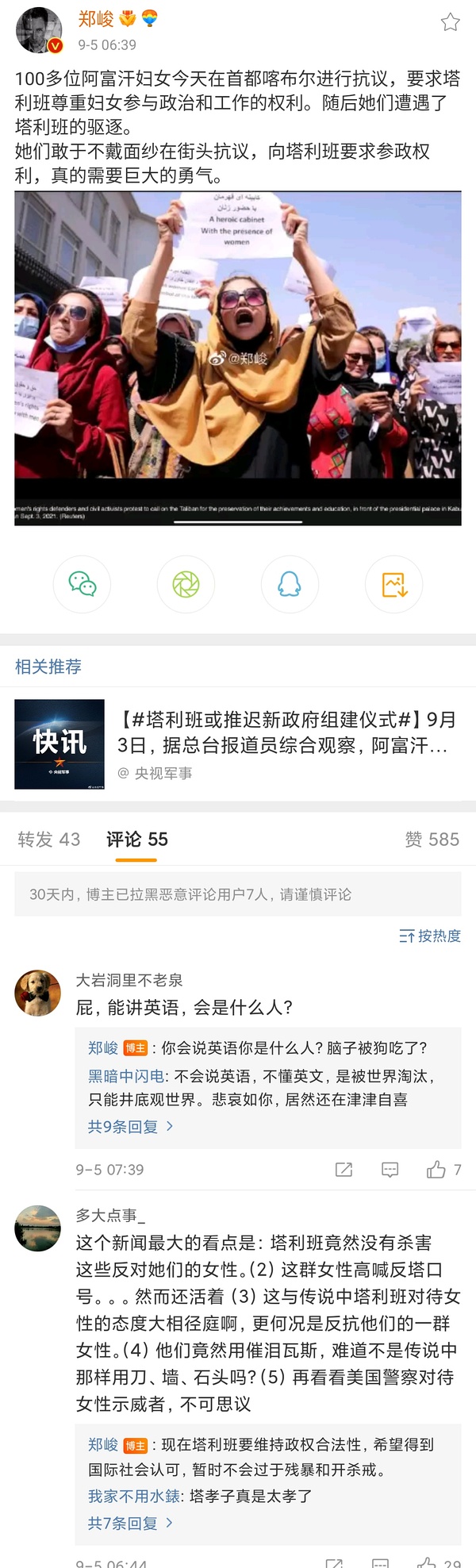Change comment sorting via 按热度
Image resolution: width=476 pixels, height=1568 pixels.
[430, 936]
